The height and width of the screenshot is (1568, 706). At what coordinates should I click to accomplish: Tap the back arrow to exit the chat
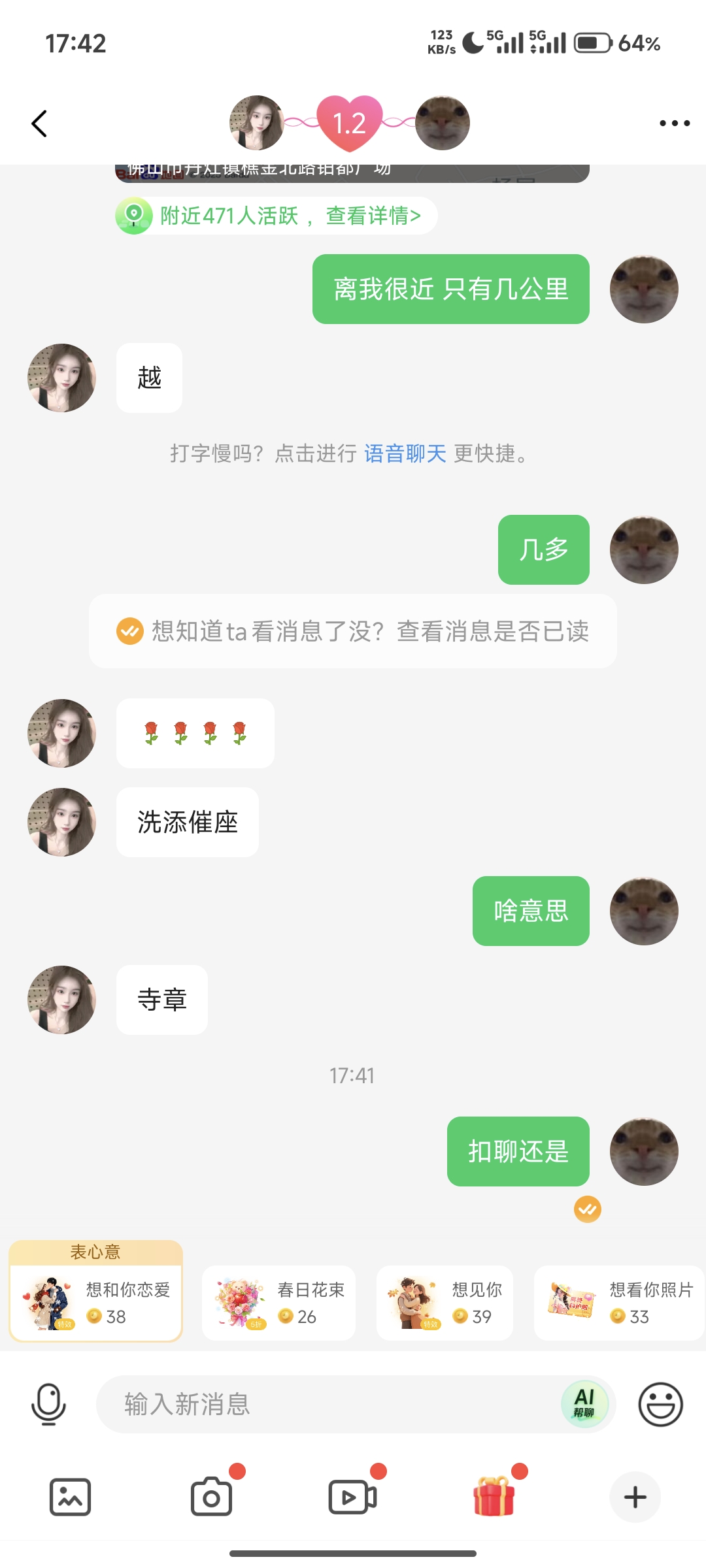pyautogui.click(x=39, y=123)
